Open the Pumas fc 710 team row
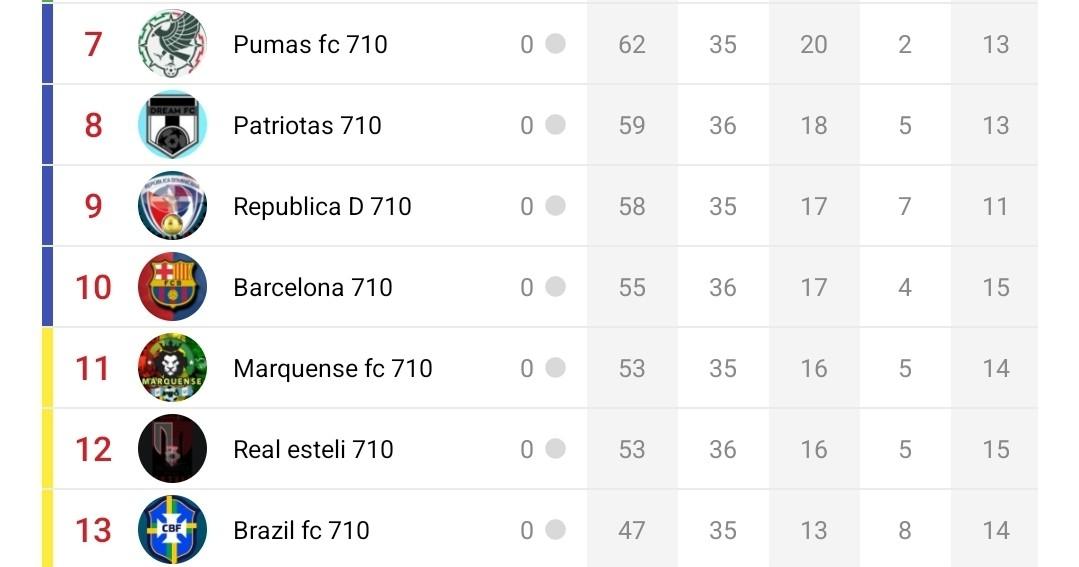This screenshot has height=567, width=1079. click(310, 44)
